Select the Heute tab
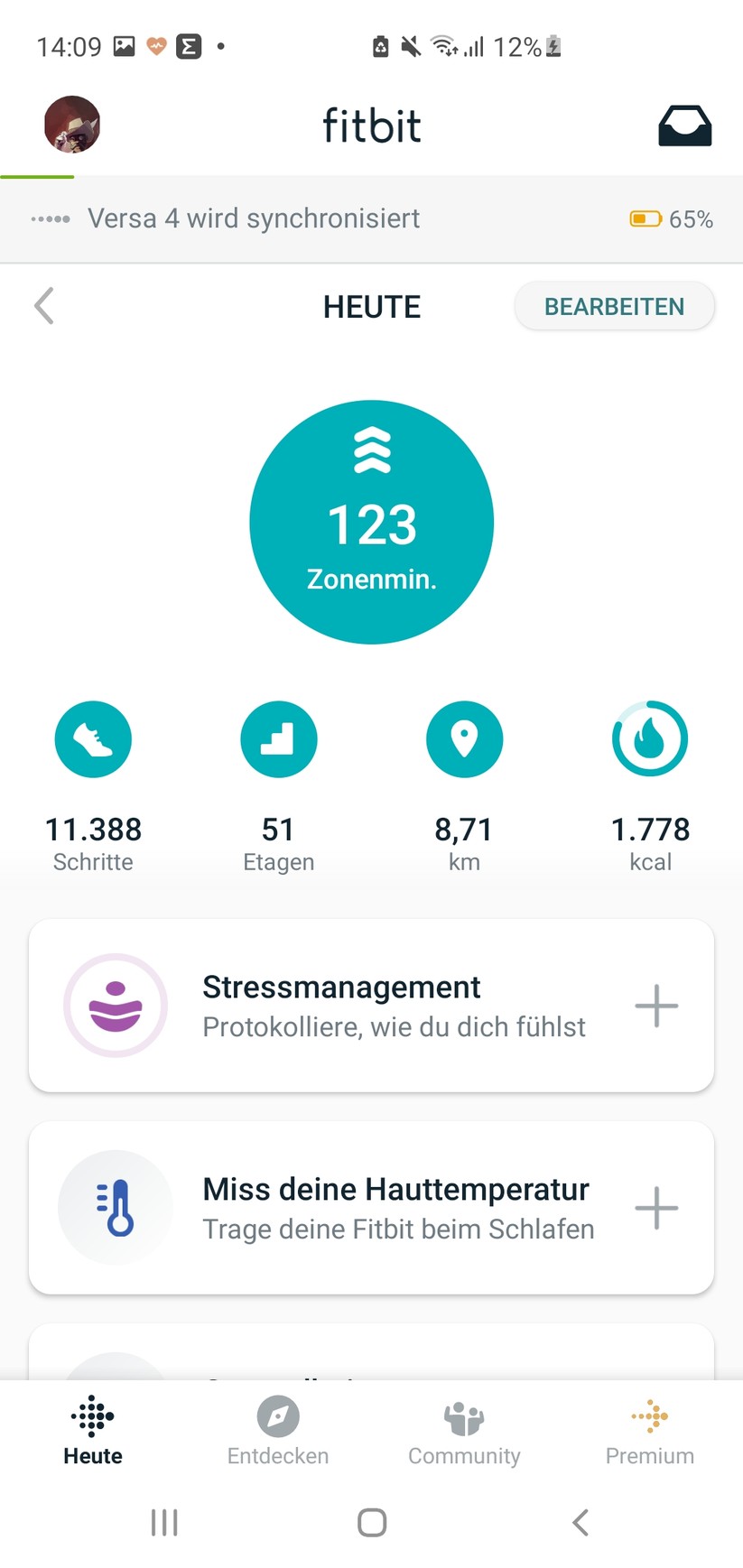The height and width of the screenshot is (1568, 743). click(93, 1431)
